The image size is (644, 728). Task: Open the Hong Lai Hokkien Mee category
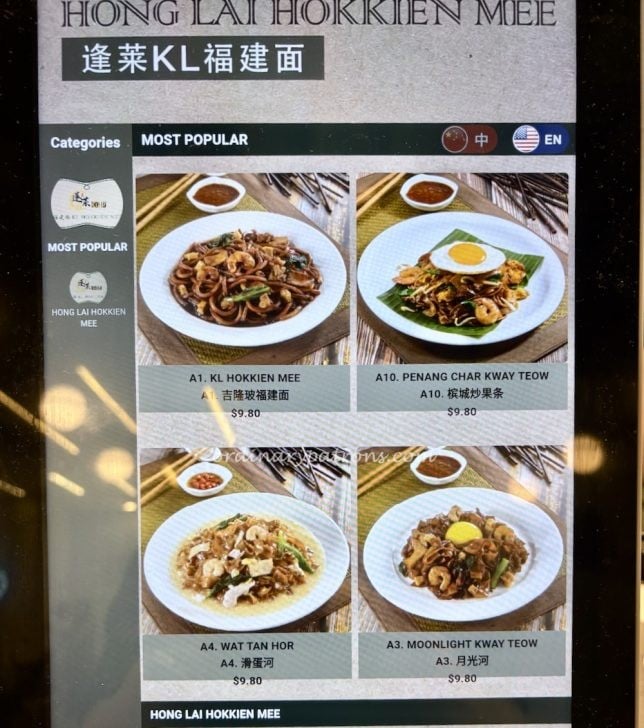pos(88,299)
